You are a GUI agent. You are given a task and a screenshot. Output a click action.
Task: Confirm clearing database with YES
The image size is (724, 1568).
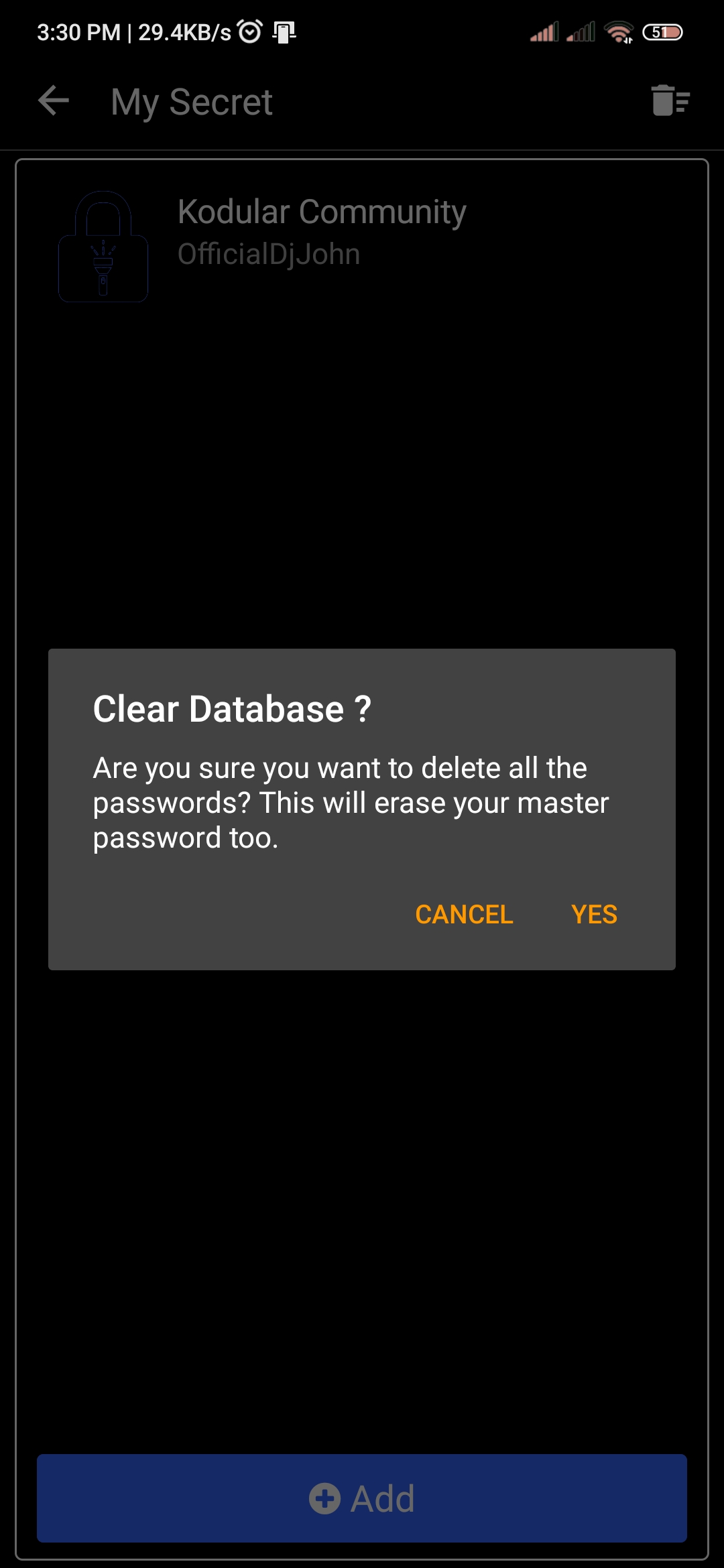point(594,915)
